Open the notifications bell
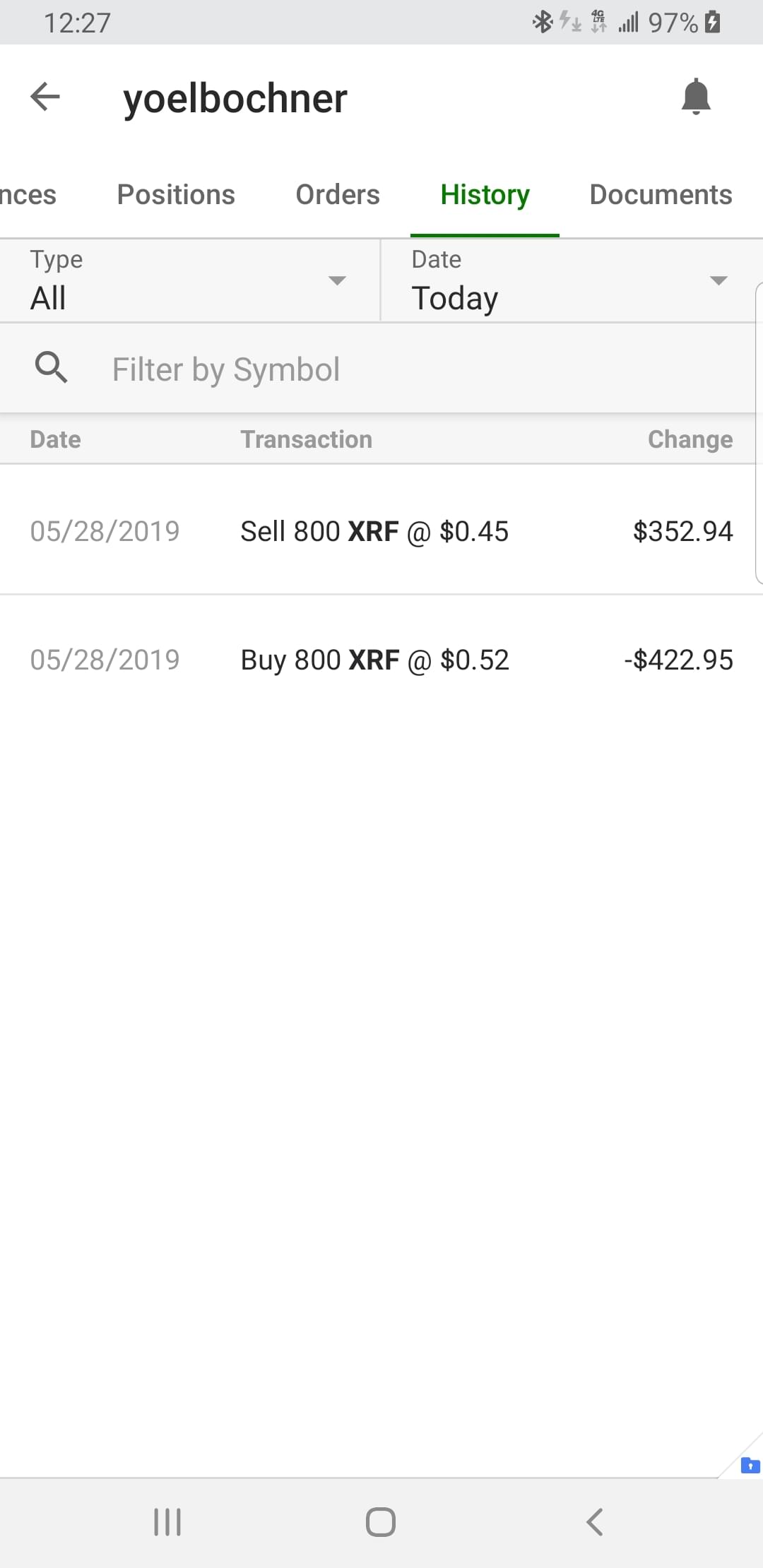This screenshot has width=763, height=1568. [x=695, y=97]
